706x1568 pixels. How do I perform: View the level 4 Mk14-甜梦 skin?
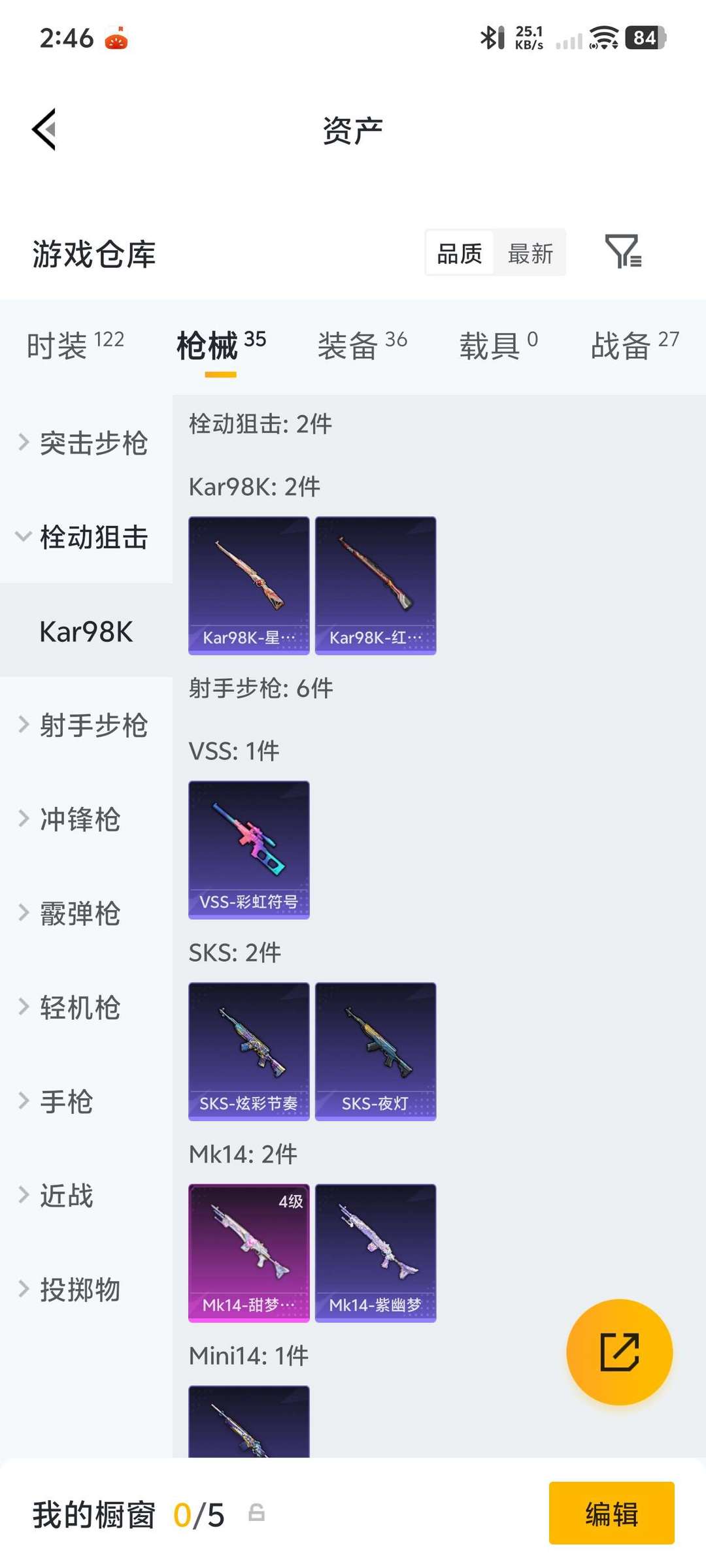tap(248, 1252)
